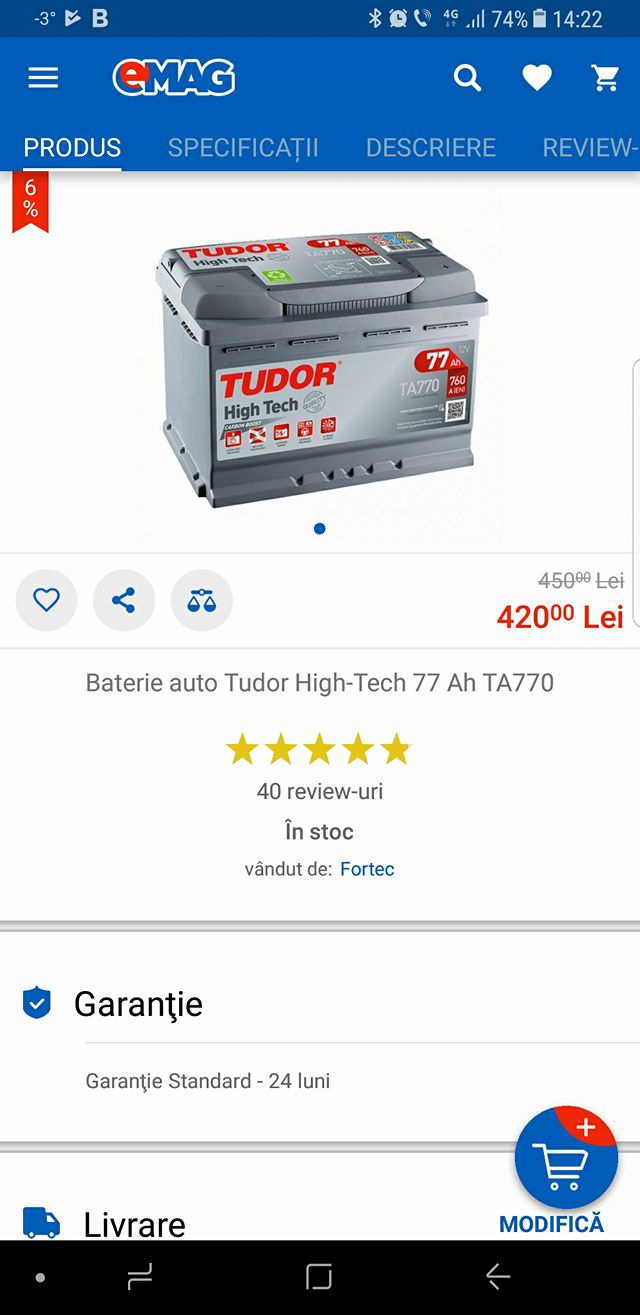The image size is (640, 1315).
Task: Add product to favorites with heart button
Action: (x=46, y=600)
